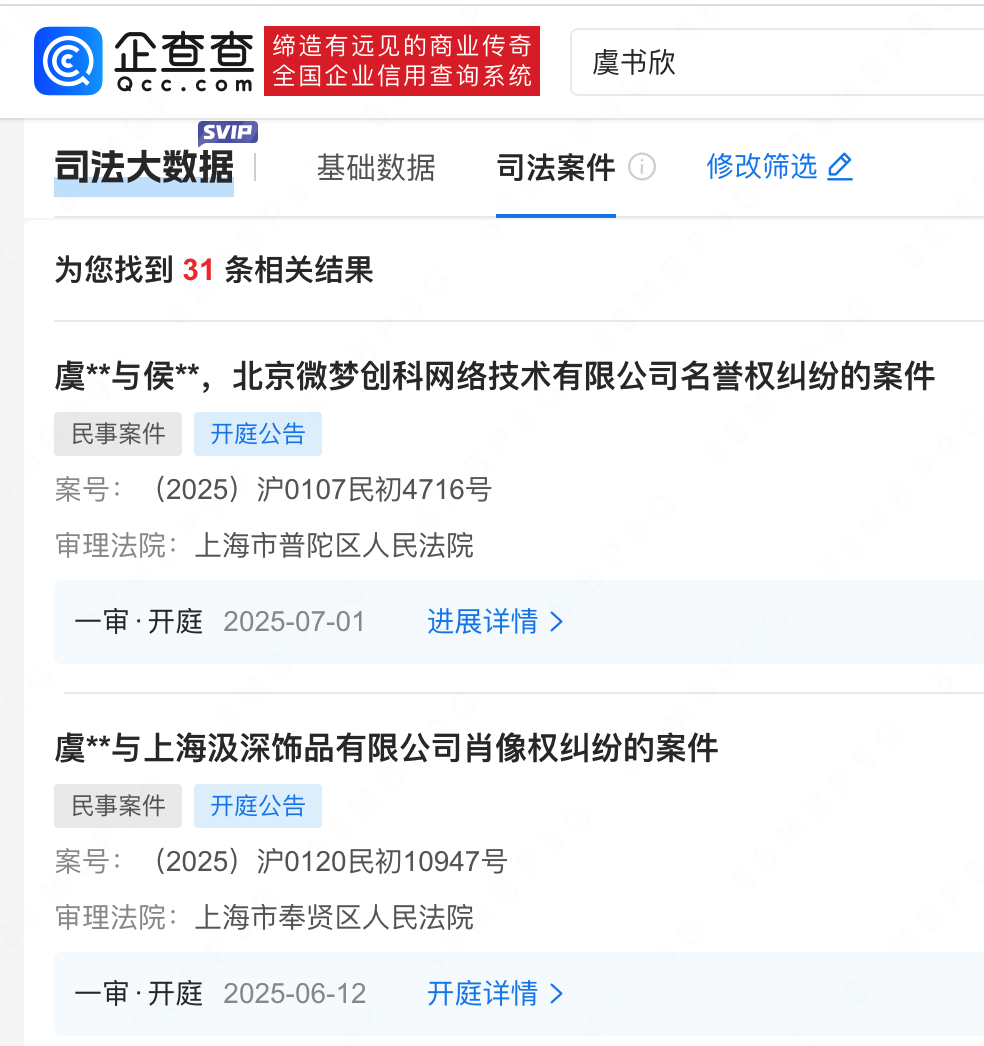Image resolution: width=984 pixels, height=1046 pixels.
Task: Select the 司法案件 tab
Action: [556, 167]
